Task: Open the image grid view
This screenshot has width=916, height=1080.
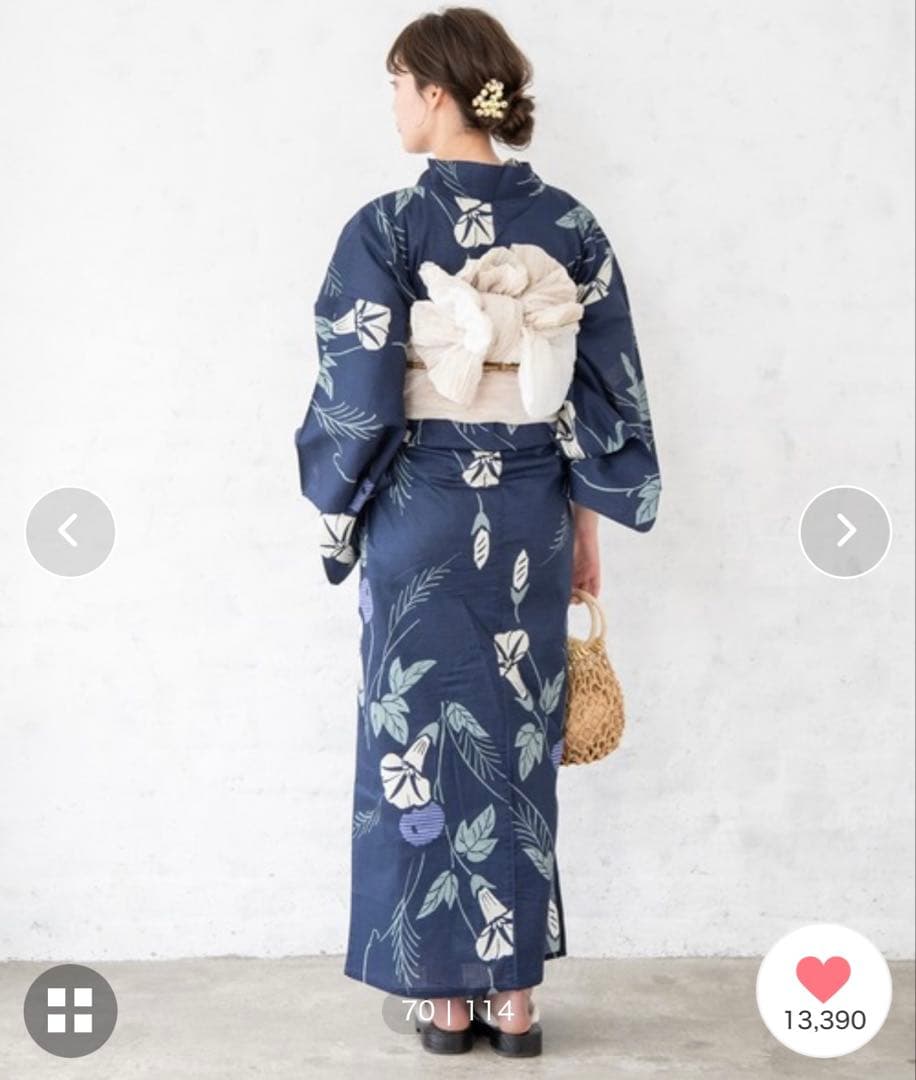Action: tap(70, 1010)
